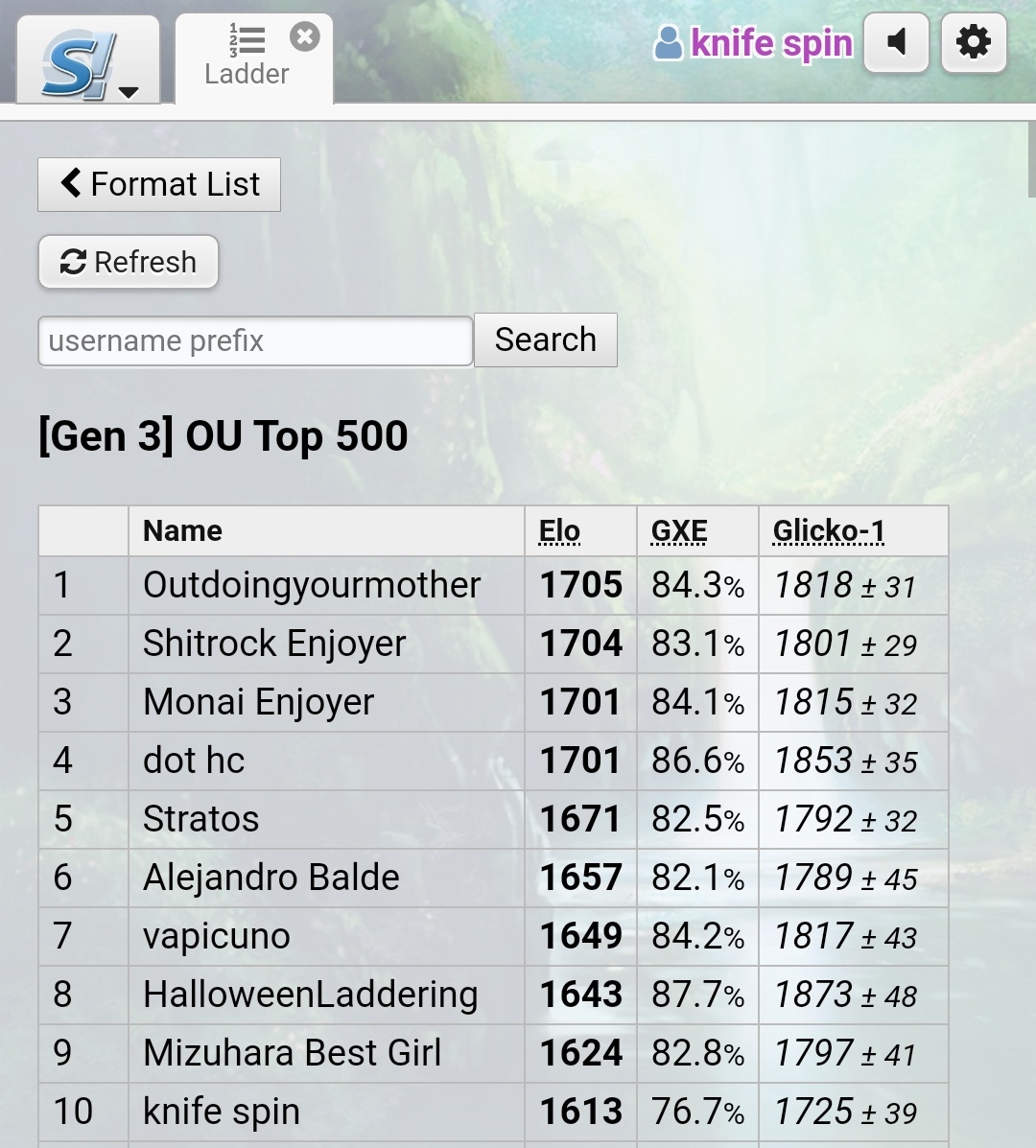Go back to Format List

click(x=159, y=184)
